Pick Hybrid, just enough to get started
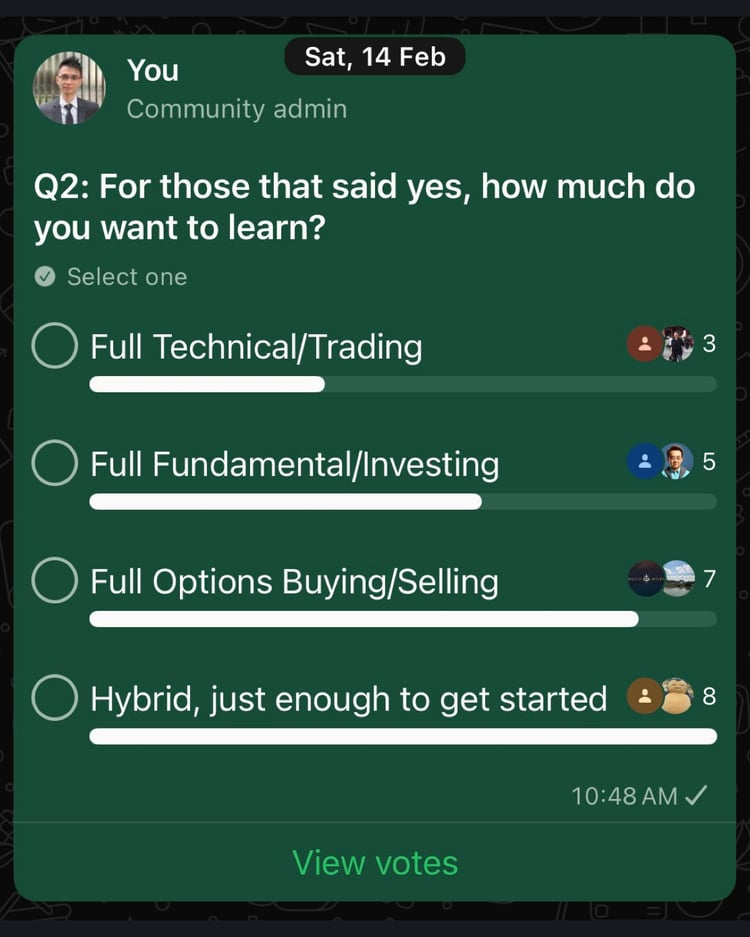The height and width of the screenshot is (937, 750). click(55, 698)
